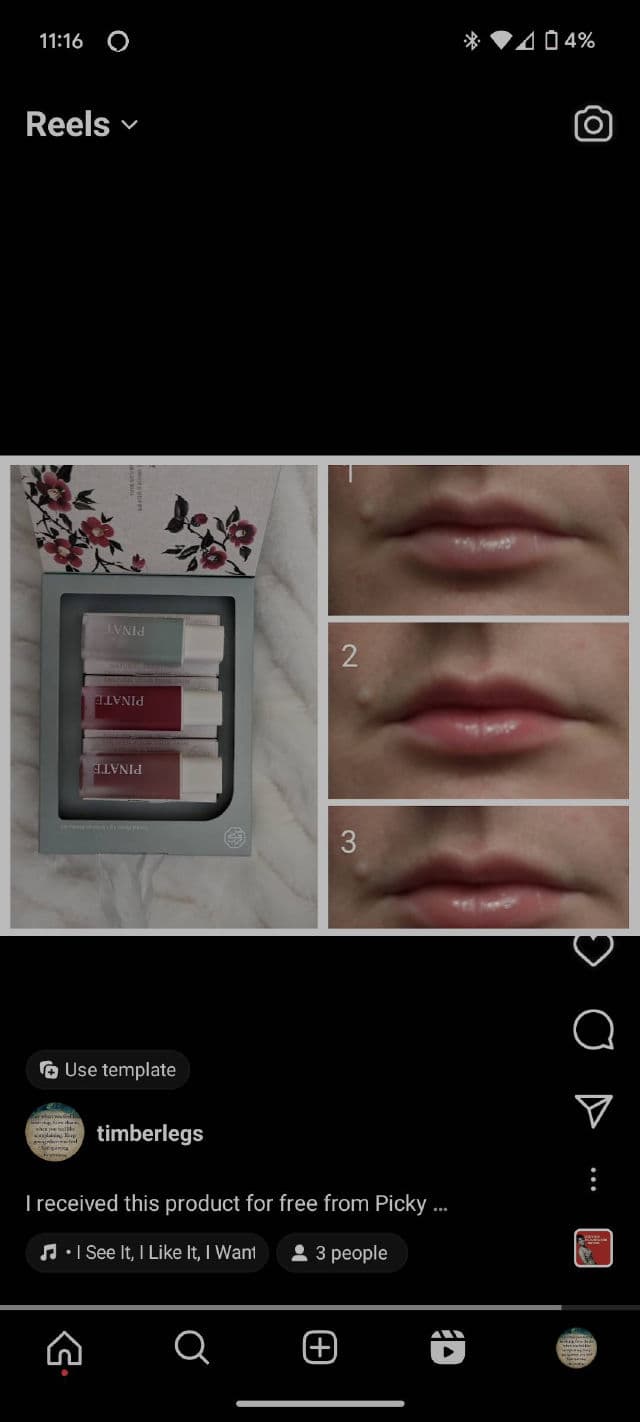View the 3 people tagged
This screenshot has width=640, height=1422.
(x=341, y=1252)
